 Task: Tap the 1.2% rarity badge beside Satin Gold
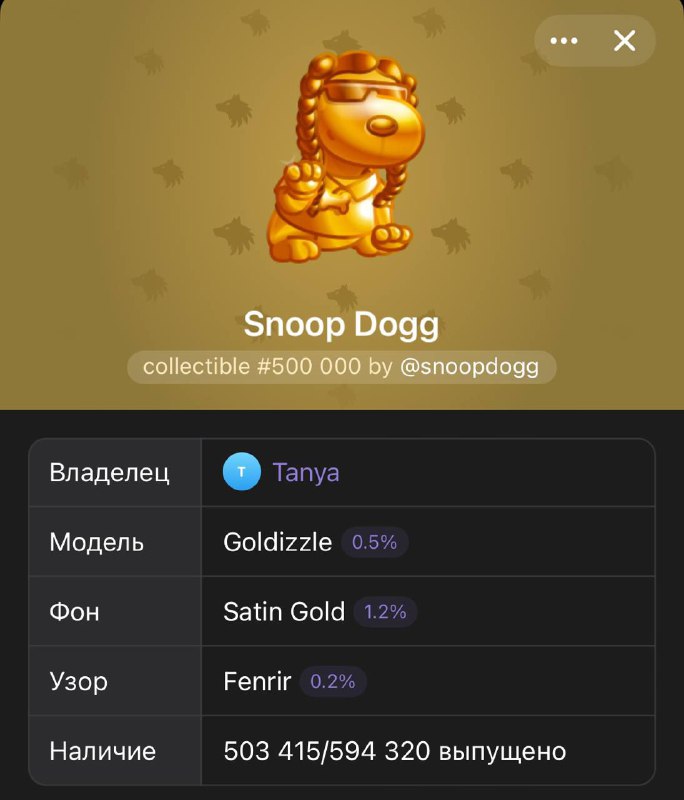point(385,612)
